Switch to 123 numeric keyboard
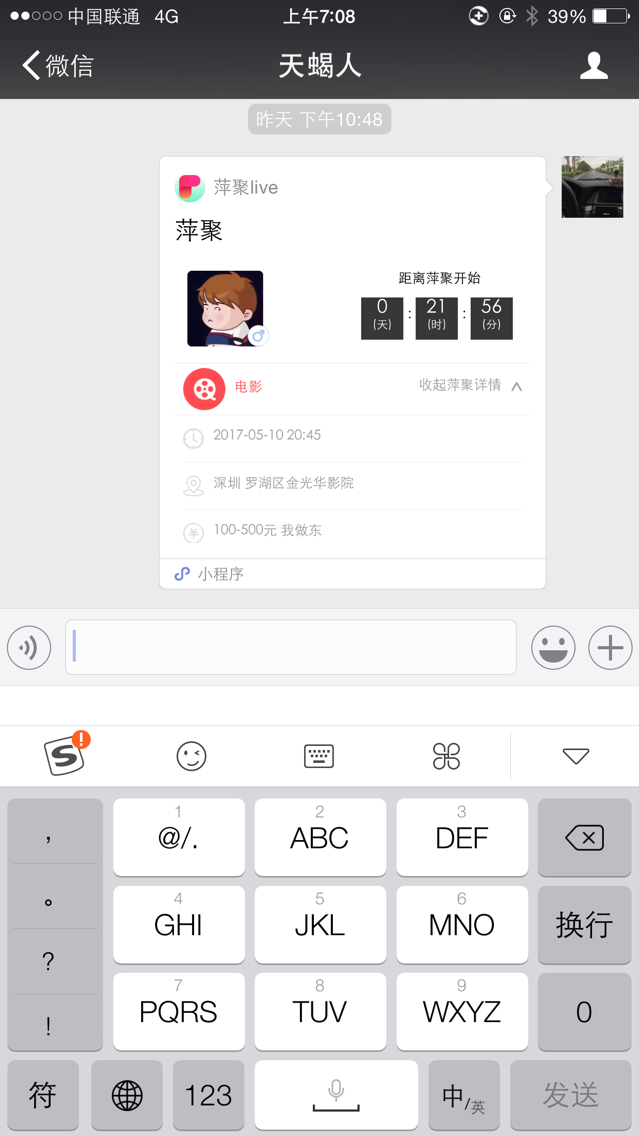 [208, 1096]
